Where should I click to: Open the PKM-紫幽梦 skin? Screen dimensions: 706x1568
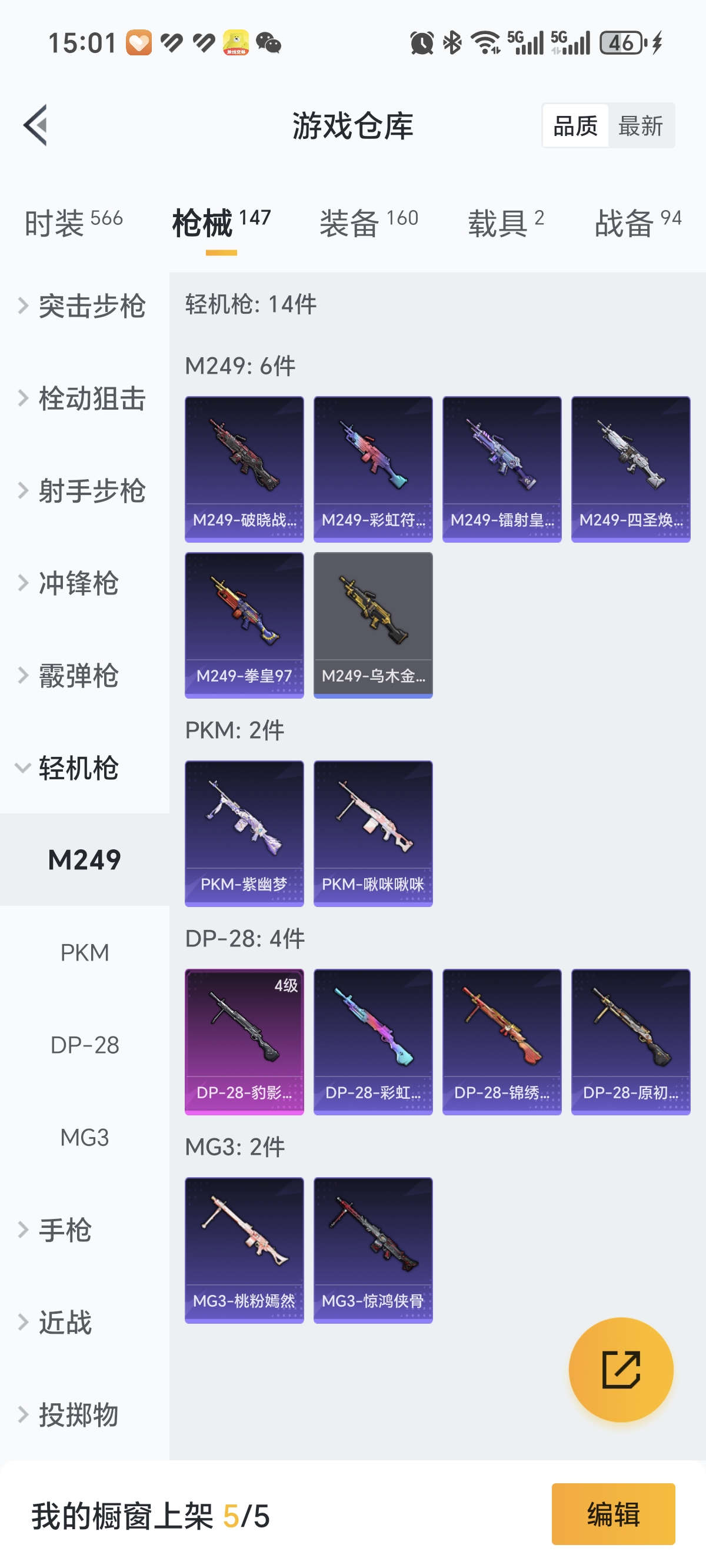click(244, 833)
